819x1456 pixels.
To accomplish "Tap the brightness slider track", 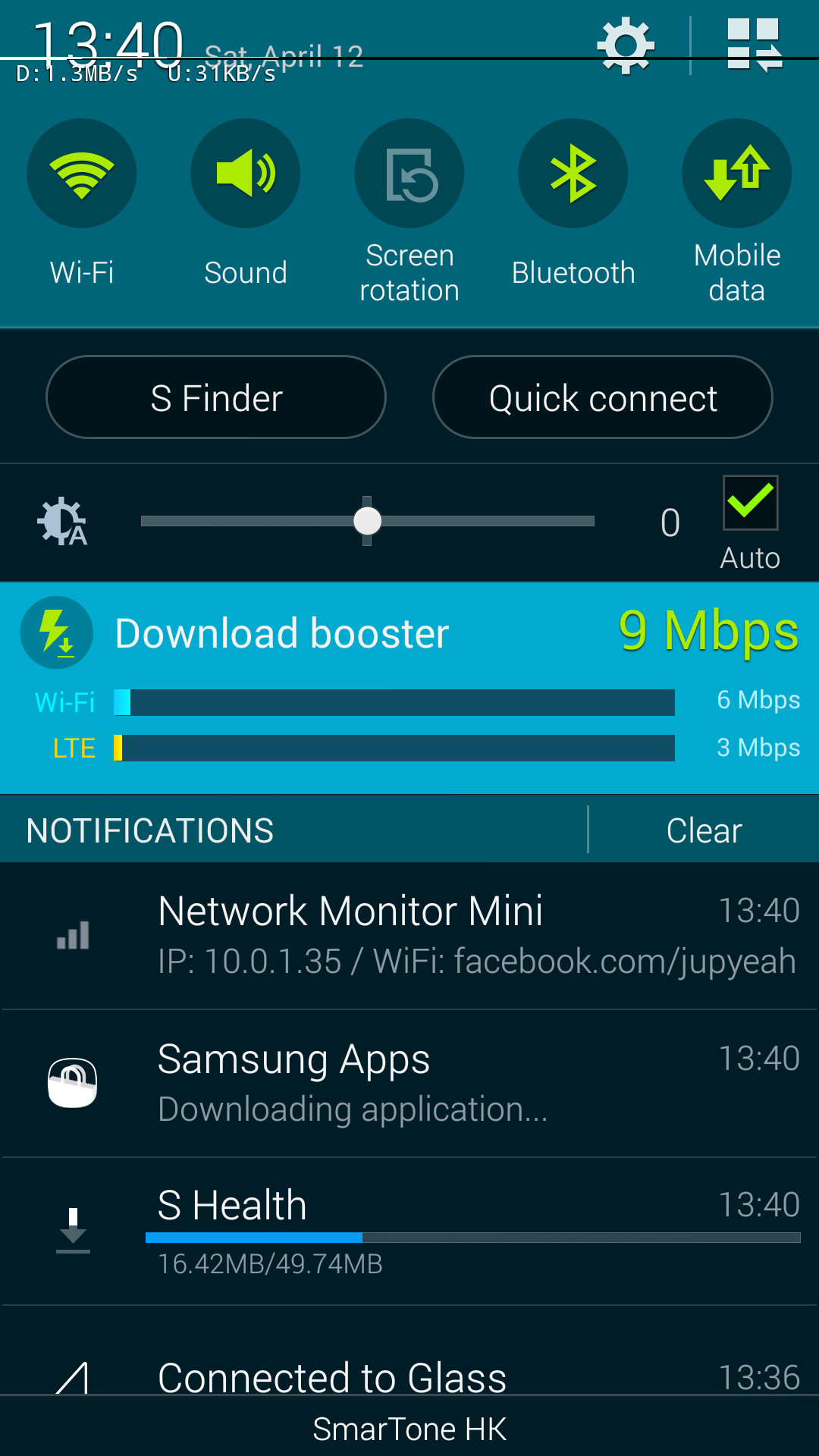I will pyautogui.click(x=368, y=521).
